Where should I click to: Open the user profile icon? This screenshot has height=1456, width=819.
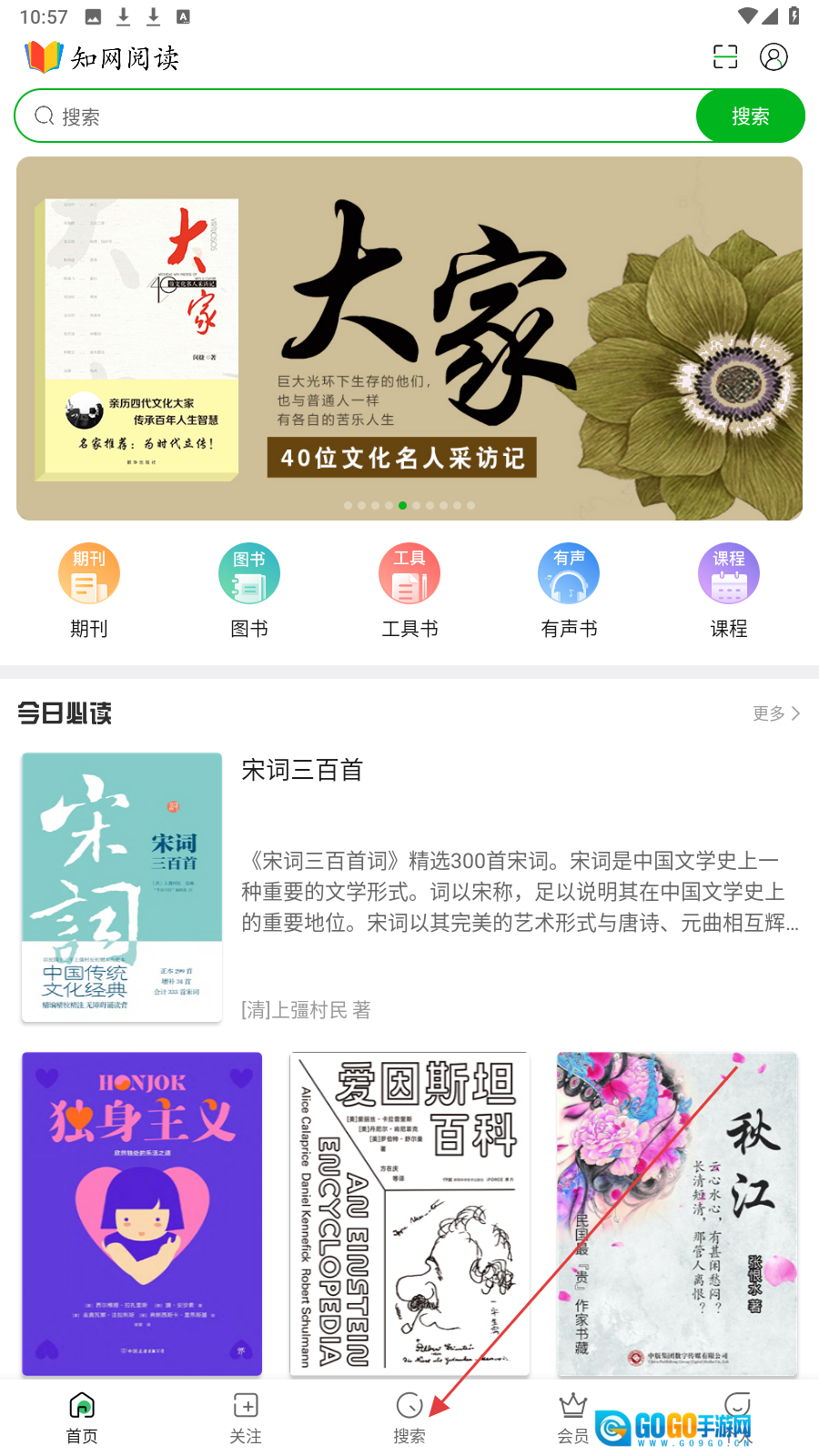point(773,57)
